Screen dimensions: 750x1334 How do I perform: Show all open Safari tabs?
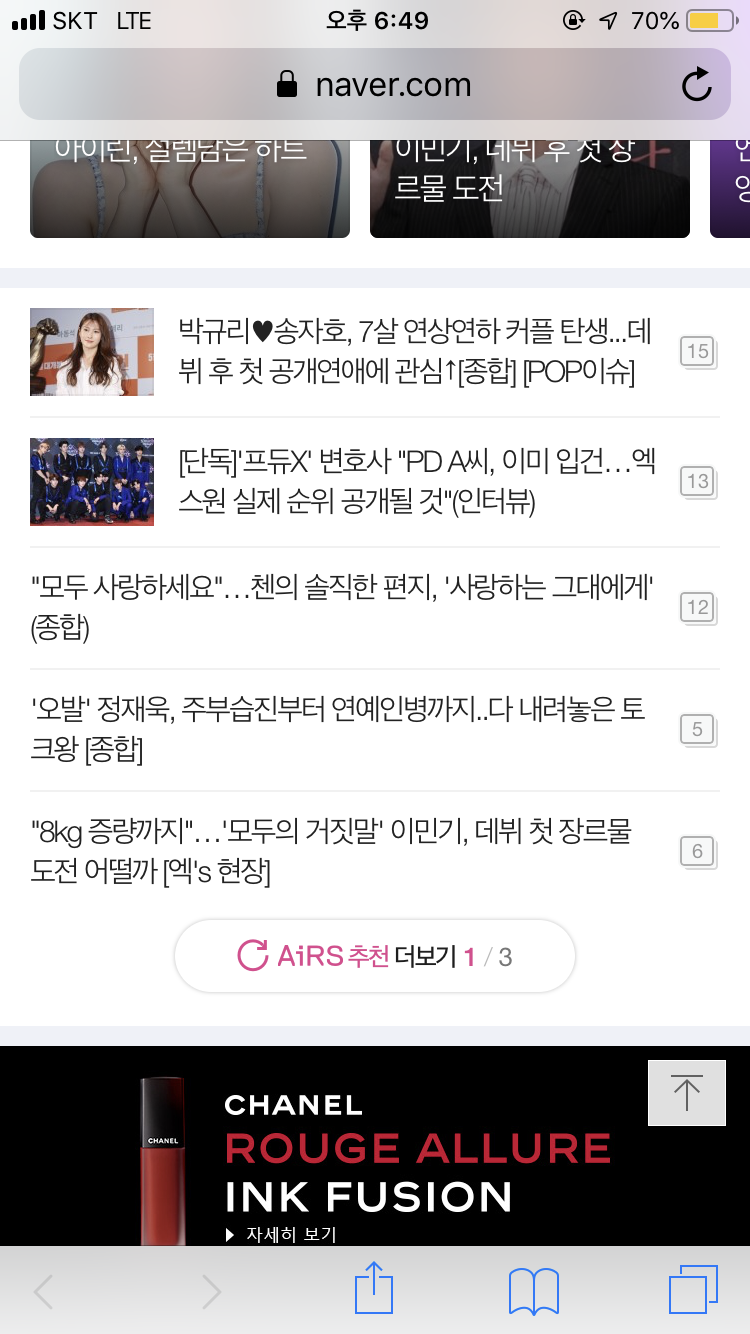click(x=693, y=1288)
